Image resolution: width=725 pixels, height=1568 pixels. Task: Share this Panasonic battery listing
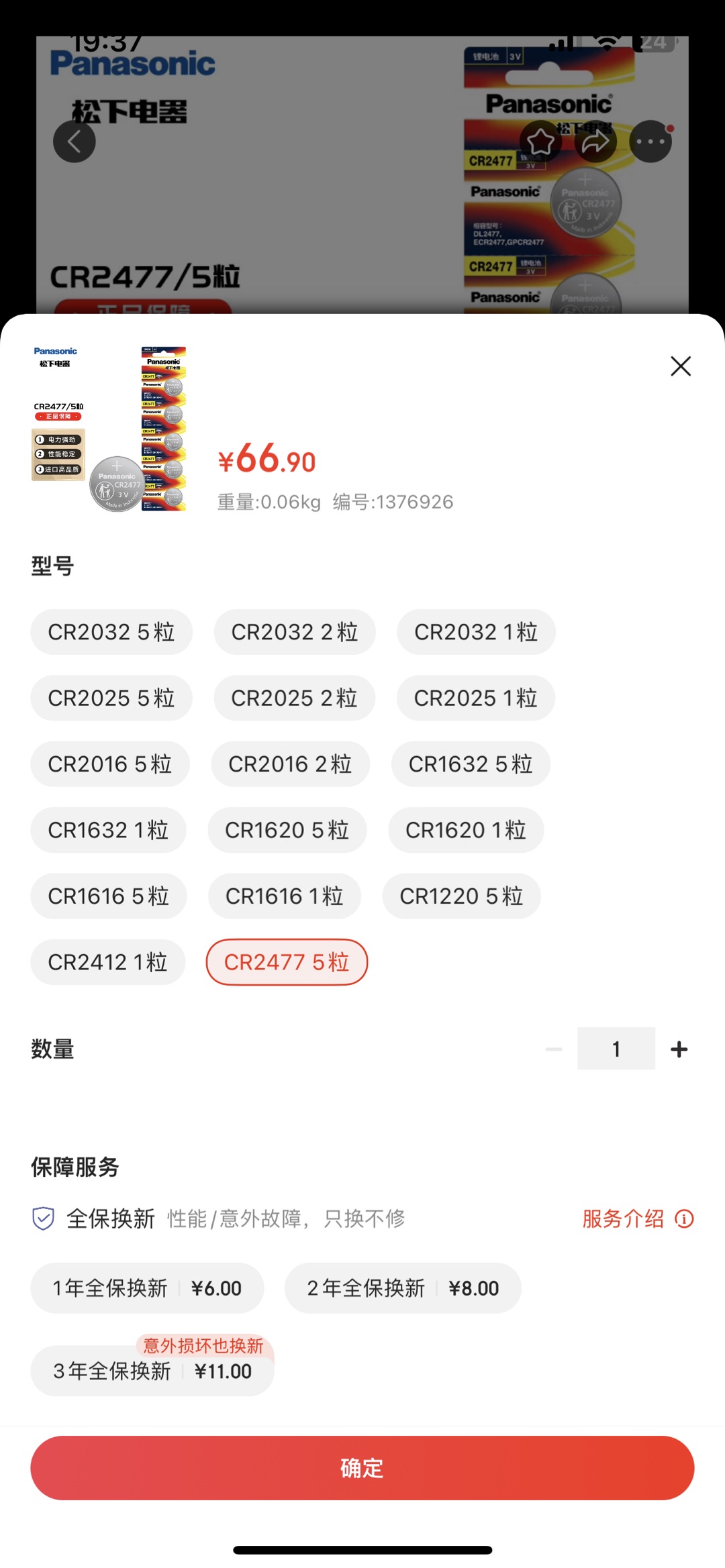[595, 142]
